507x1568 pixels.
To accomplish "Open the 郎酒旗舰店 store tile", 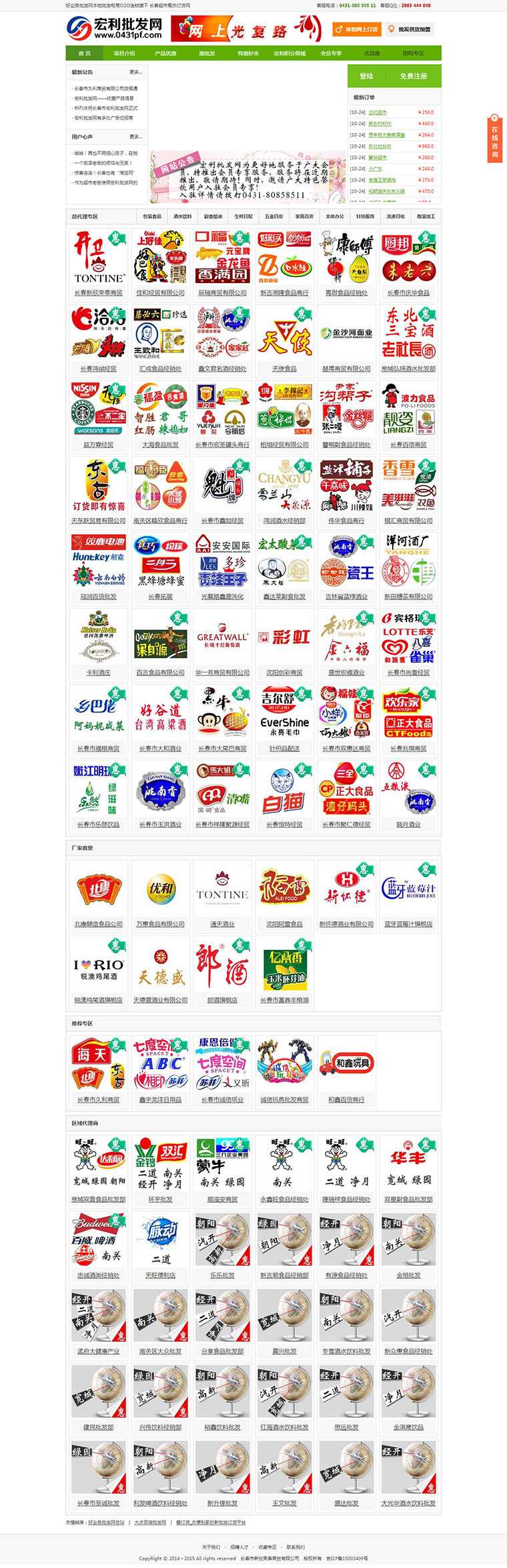I will click(222, 1000).
